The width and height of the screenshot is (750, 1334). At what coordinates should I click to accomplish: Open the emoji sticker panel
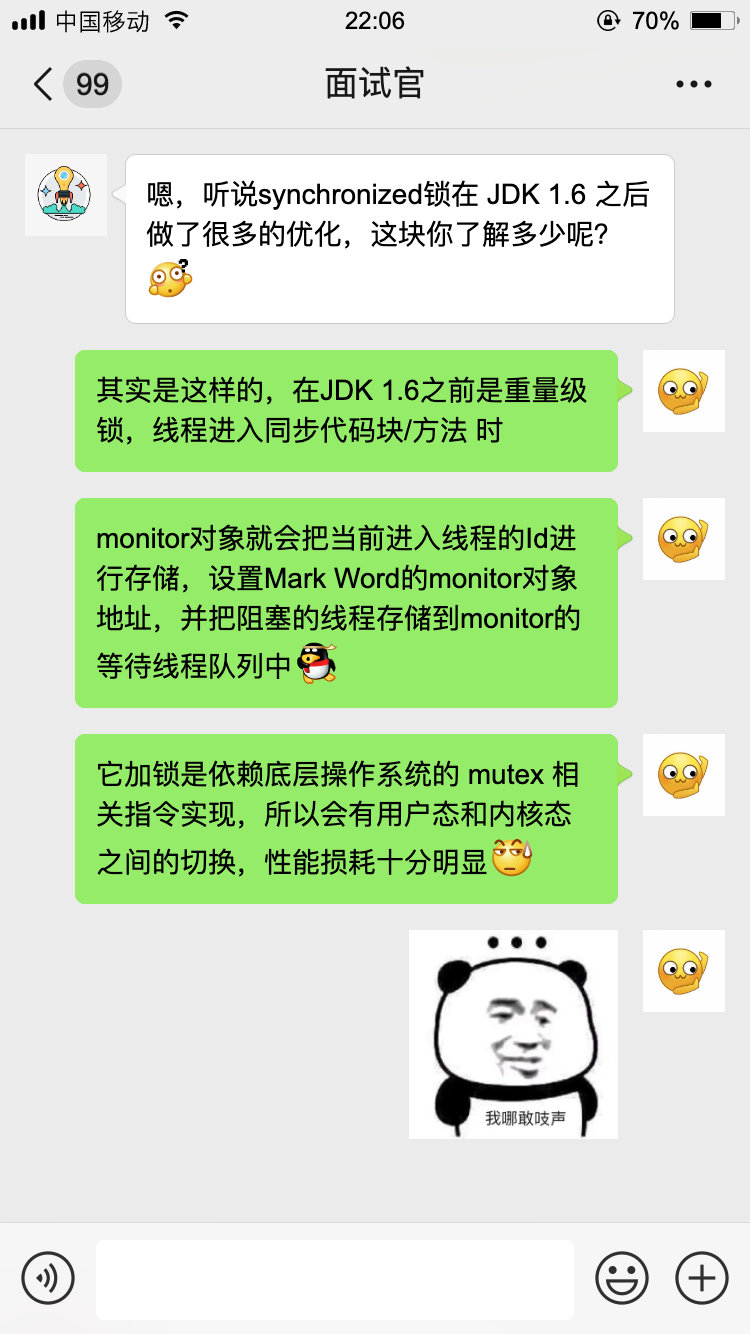tap(621, 1278)
